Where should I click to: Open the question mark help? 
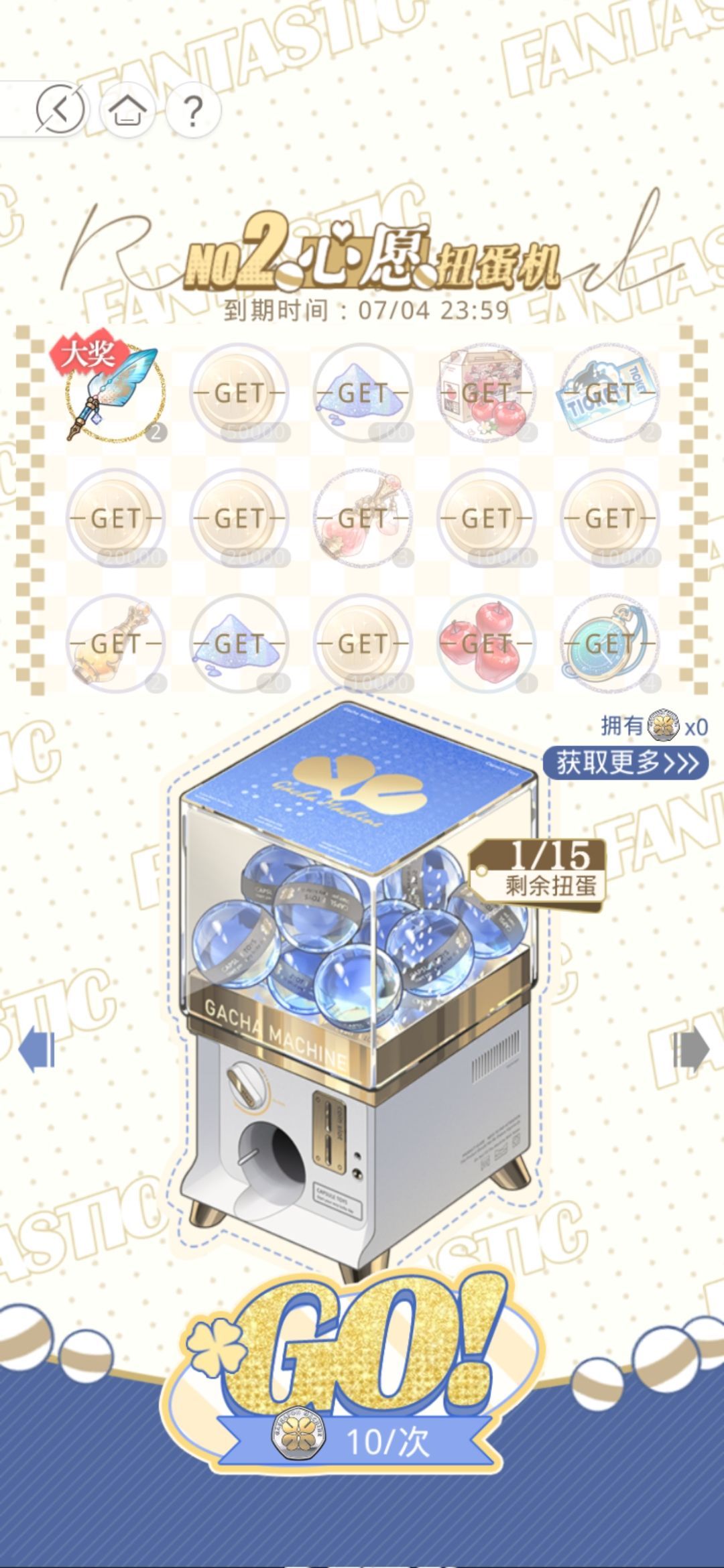click(x=192, y=110)
